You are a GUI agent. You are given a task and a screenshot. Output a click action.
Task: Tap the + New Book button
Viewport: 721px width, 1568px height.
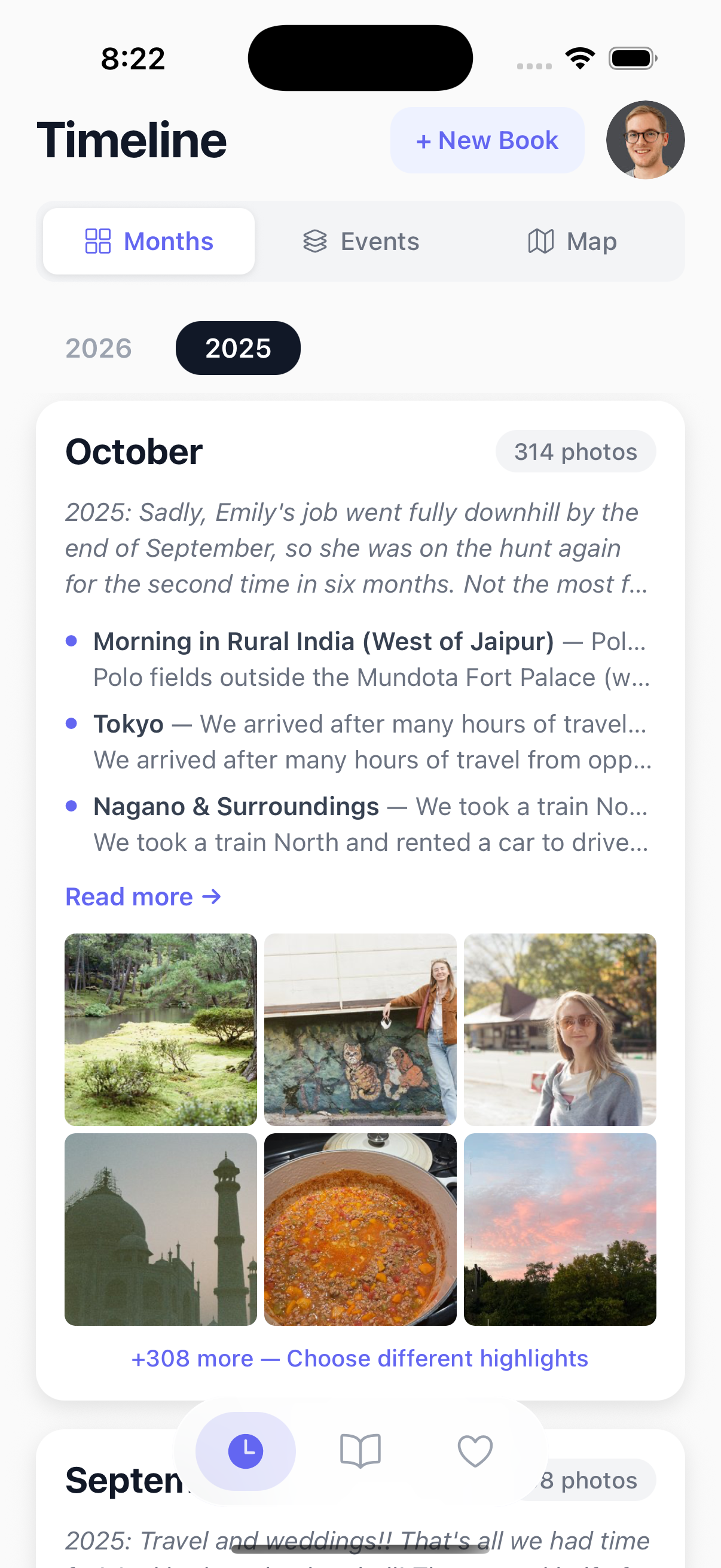coord(487,140)
